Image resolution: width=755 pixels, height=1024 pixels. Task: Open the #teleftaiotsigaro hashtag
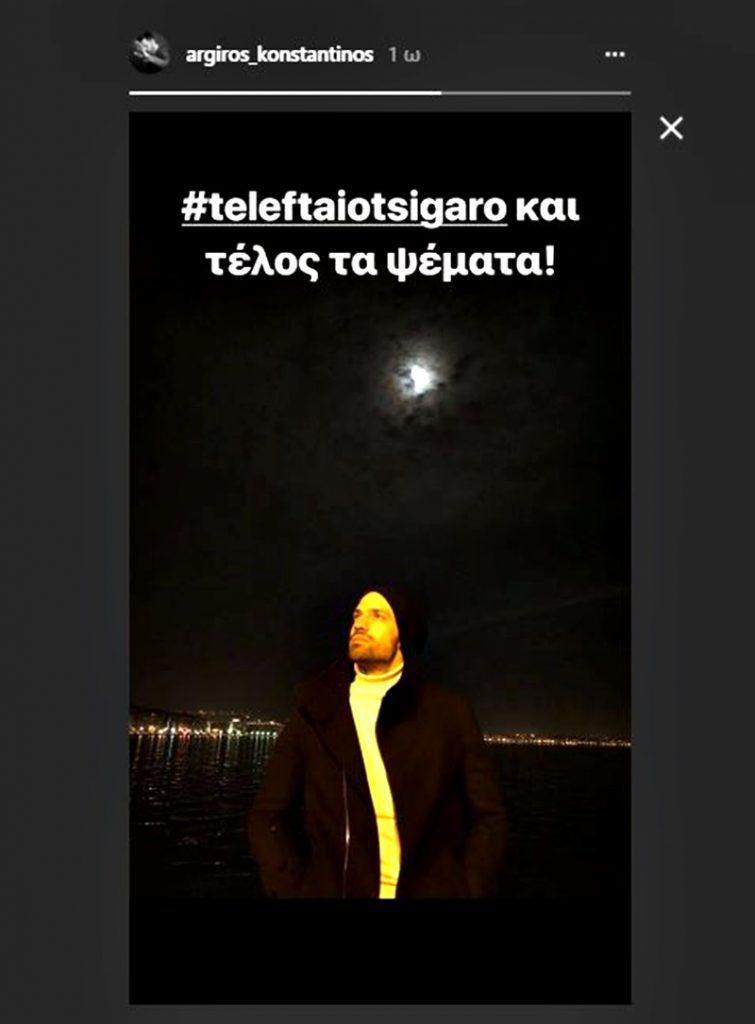point(345,211)
